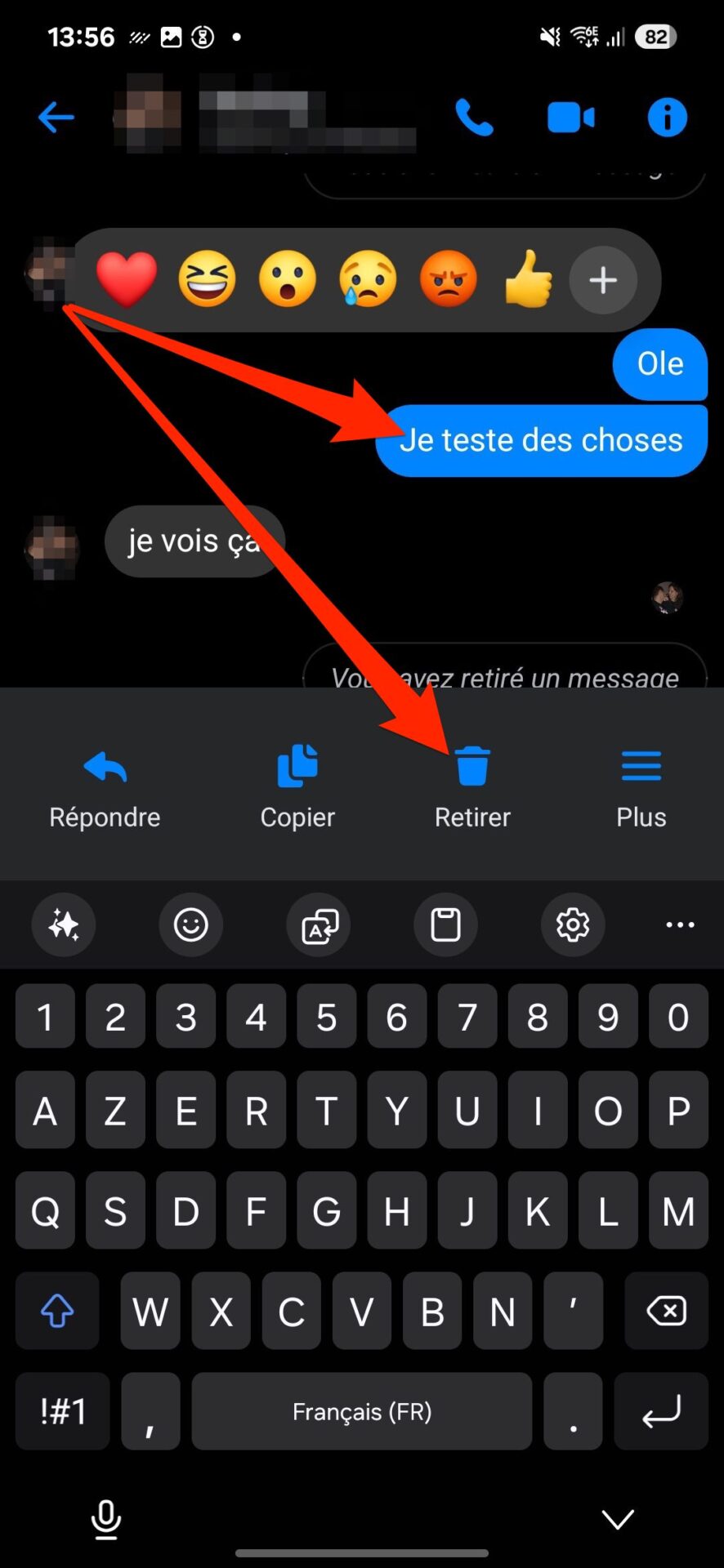React with the laughing emoji

[x=207, y=280]
